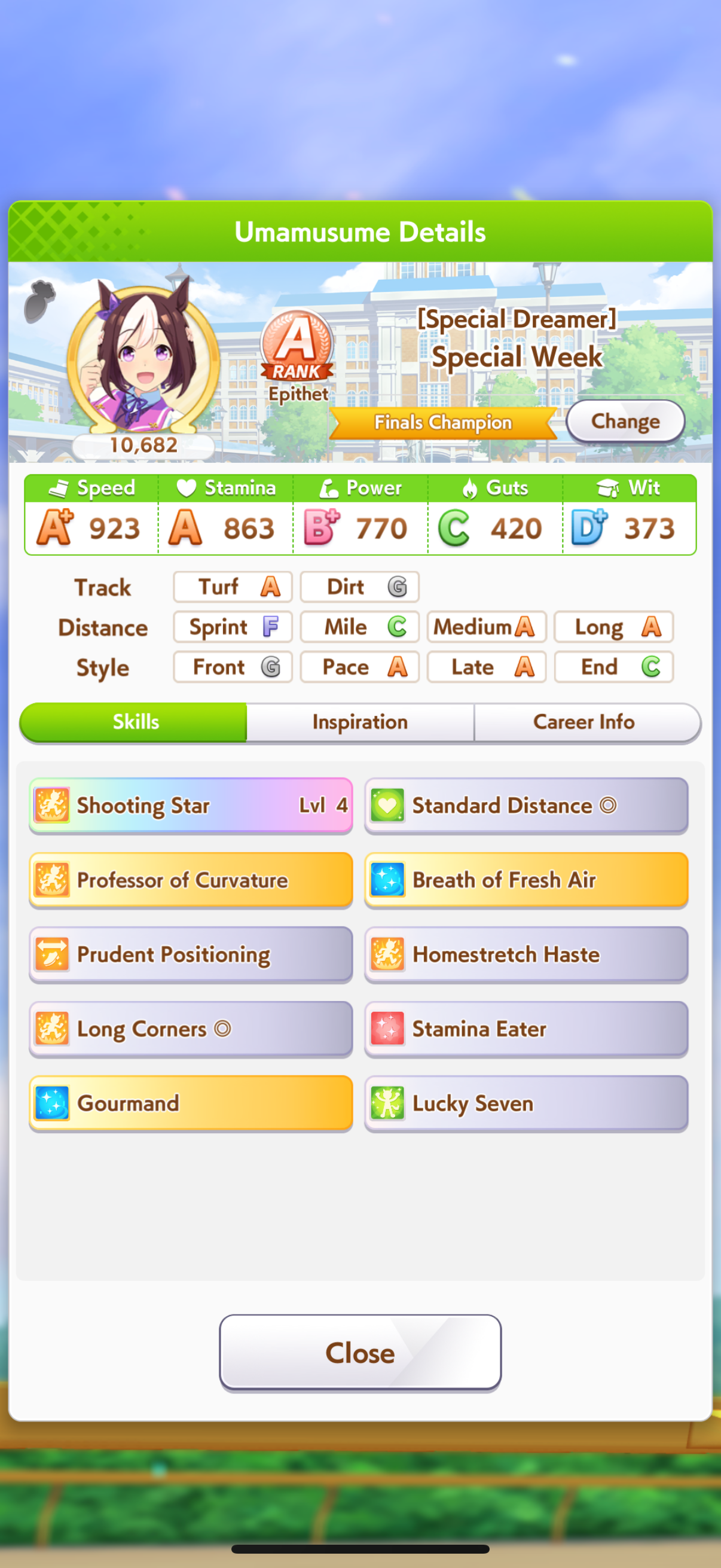Select the Skills tab
Screen dimensions: 721x1568
click(134, 722)
